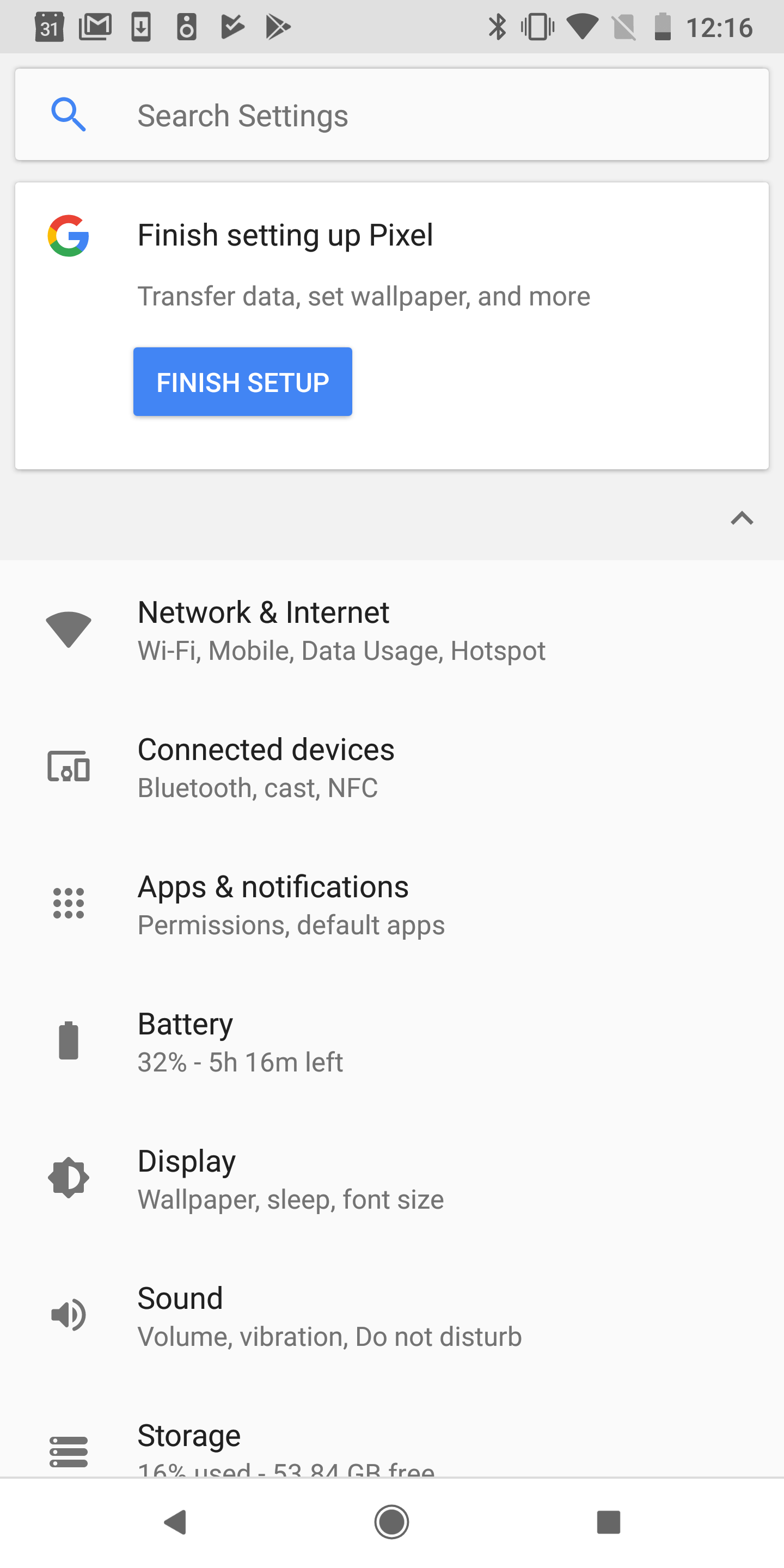Go to Sound settings
The image size is (784, 1568).
392,1316
